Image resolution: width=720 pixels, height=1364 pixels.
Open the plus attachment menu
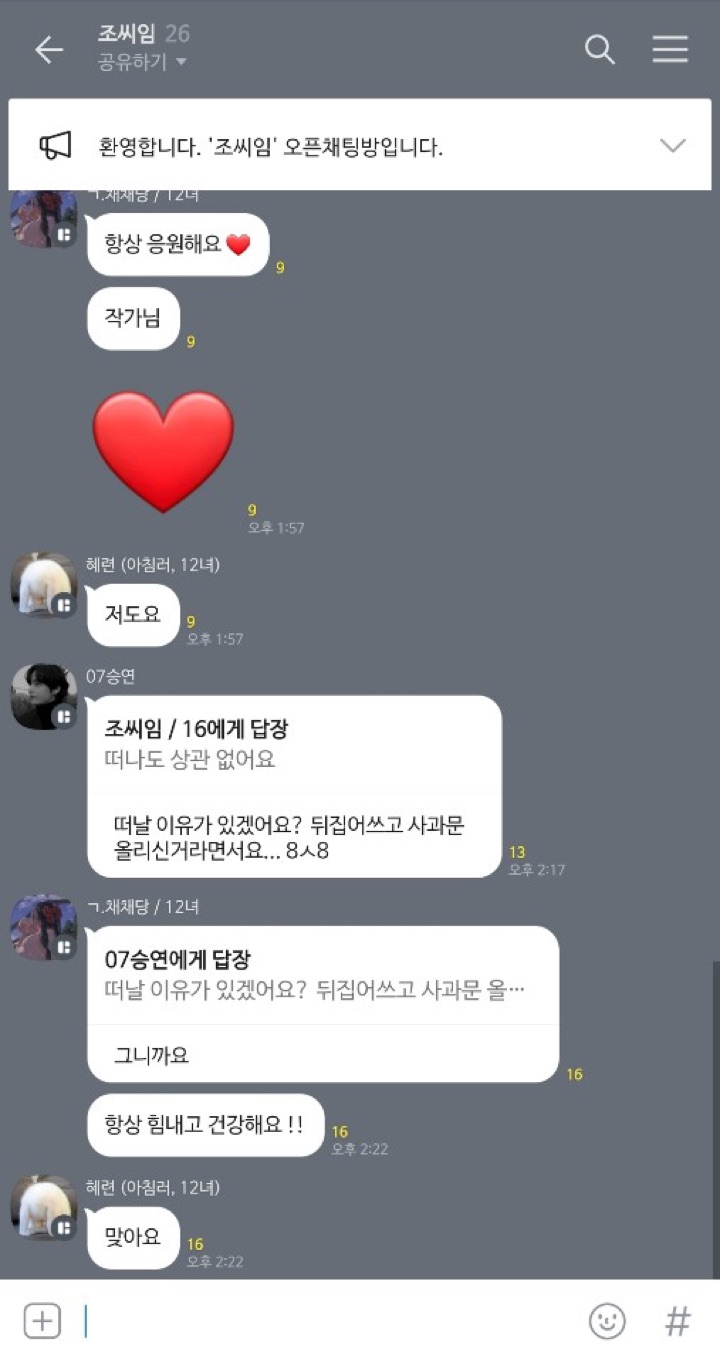coord(42,1321)
